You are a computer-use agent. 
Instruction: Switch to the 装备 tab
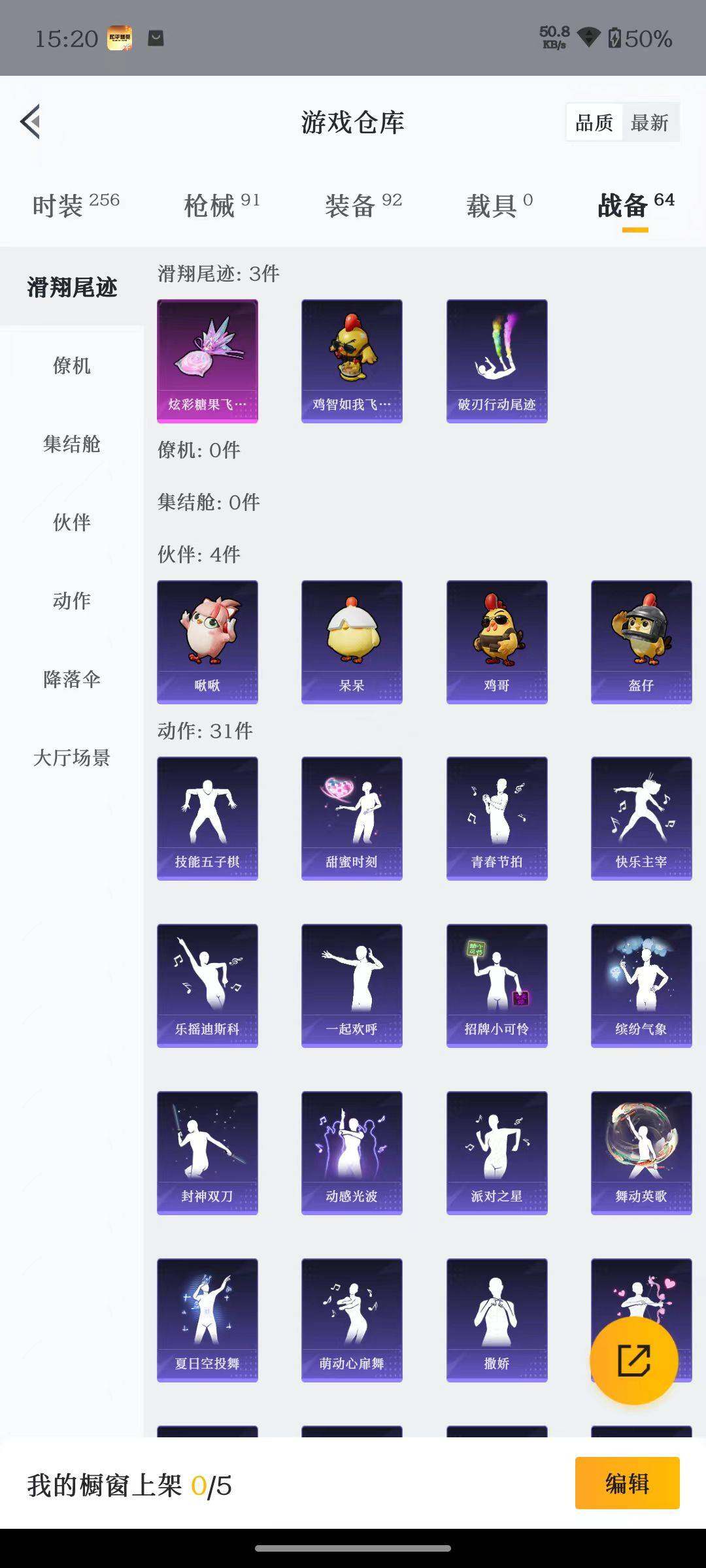pos(363,205)
